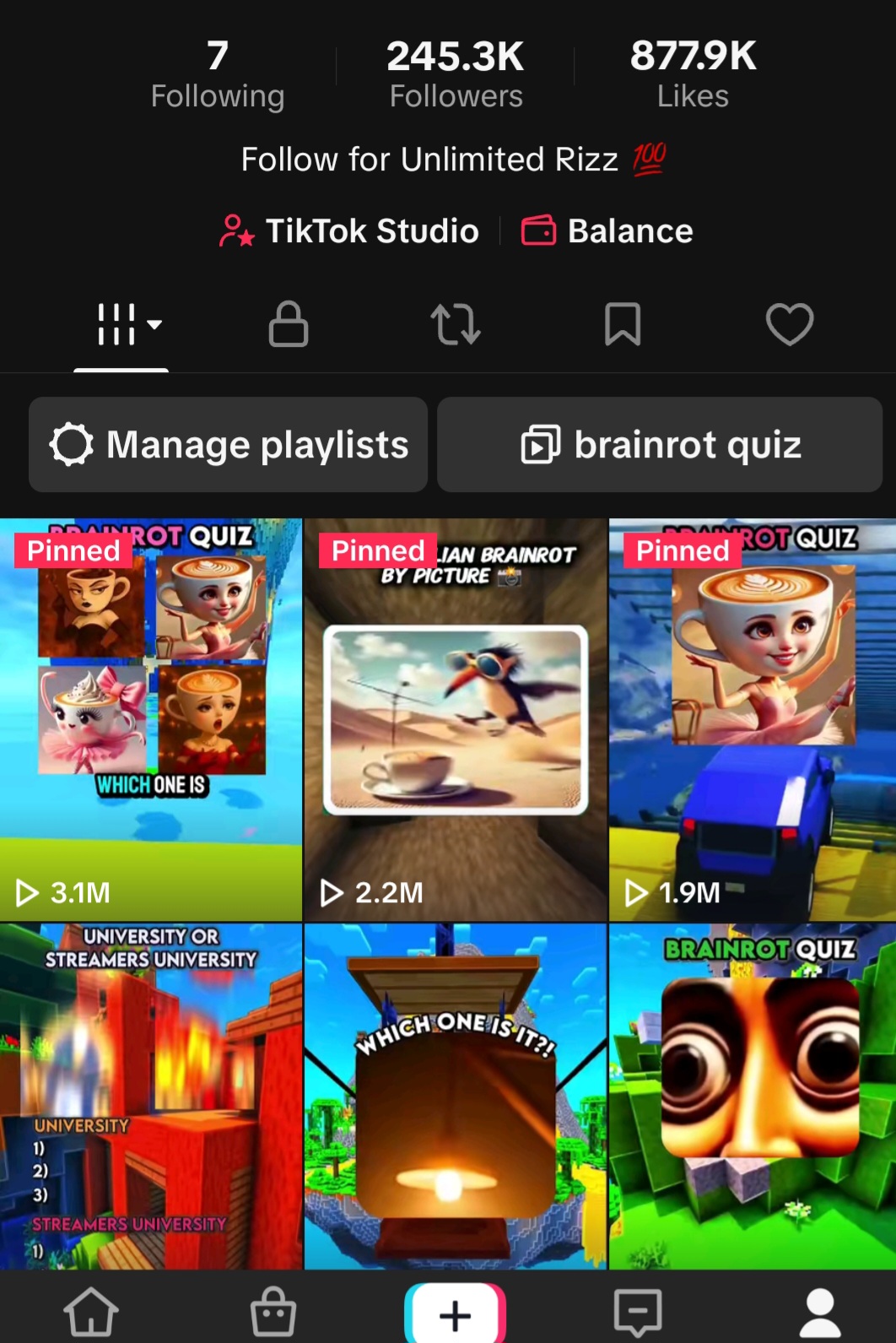896x1343 pixels.
Task: Open TikTok Studio
Action: click(350, 230)
